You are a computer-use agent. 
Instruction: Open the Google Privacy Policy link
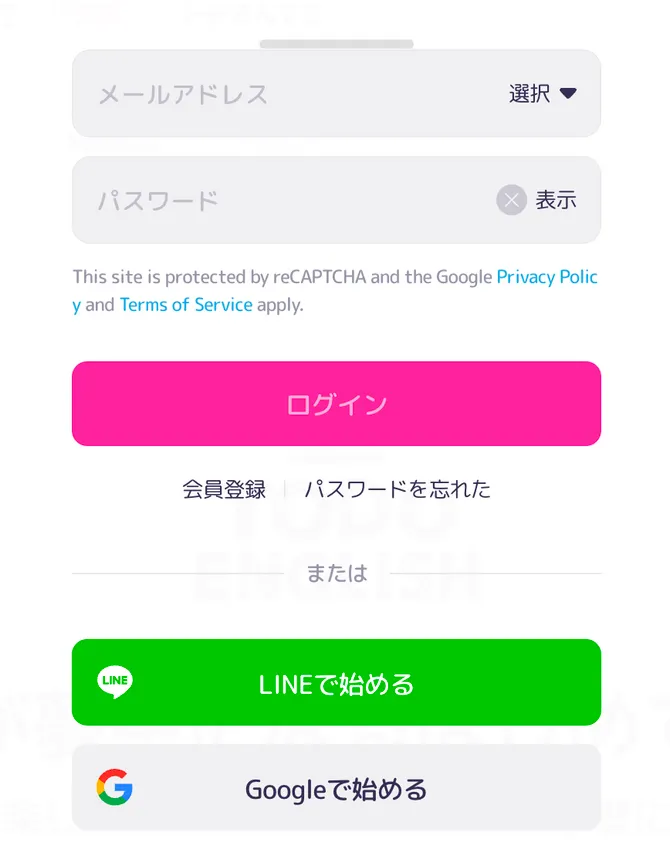pos(546,277)
